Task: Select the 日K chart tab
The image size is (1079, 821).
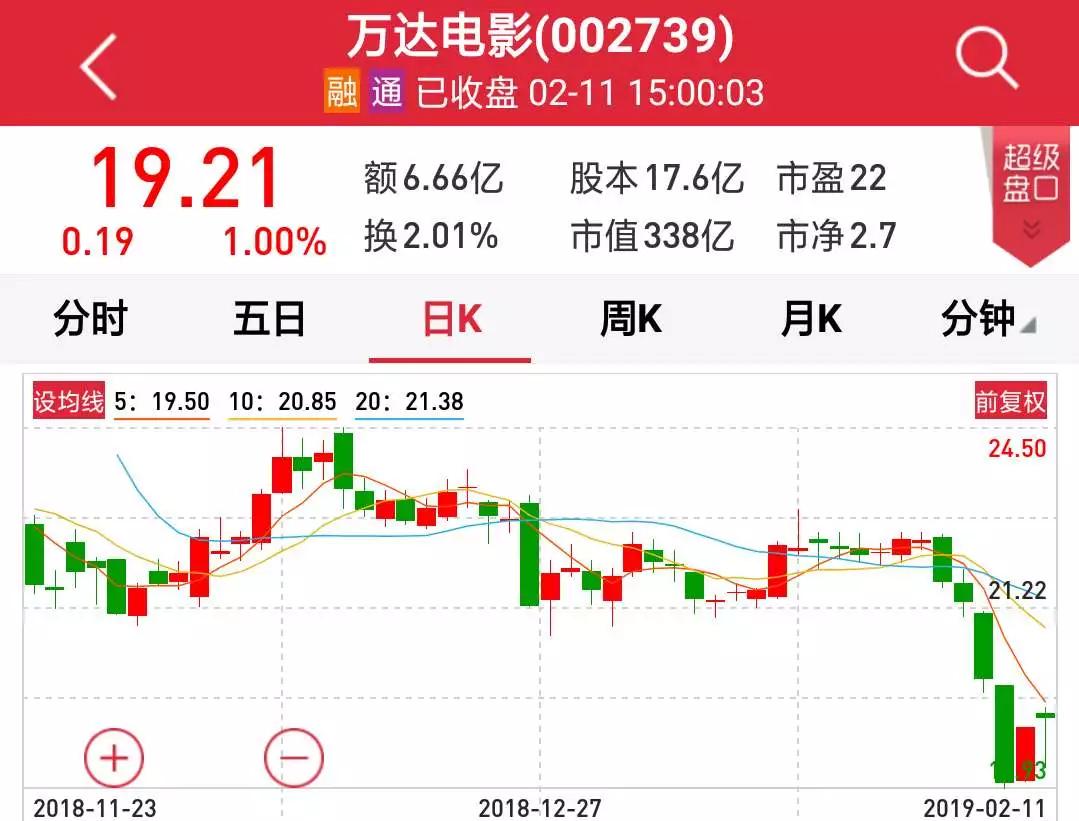Action: 452,320
